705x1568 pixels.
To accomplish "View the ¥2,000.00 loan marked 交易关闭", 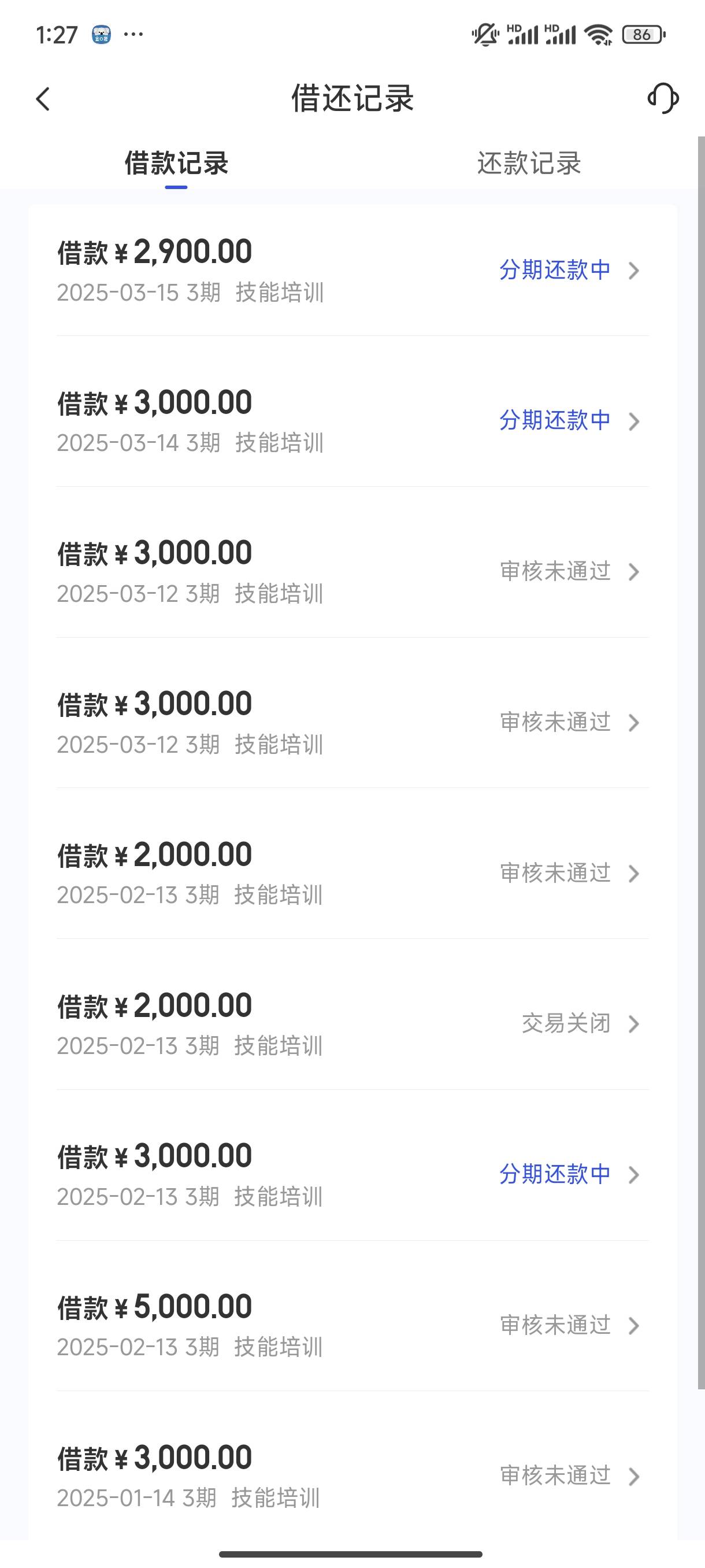I will [x=353, y=1024].
